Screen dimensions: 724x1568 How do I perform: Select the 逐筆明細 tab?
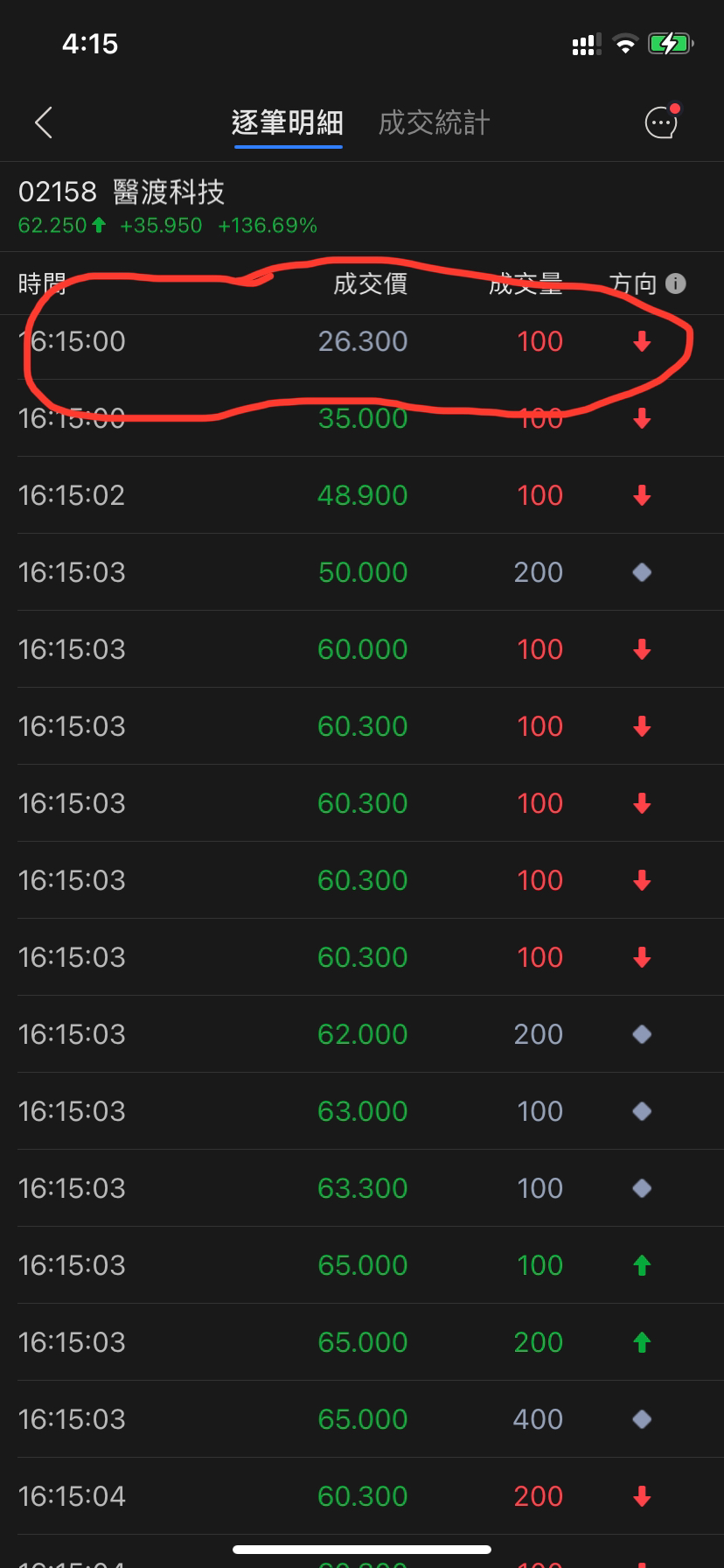[287, 122]
